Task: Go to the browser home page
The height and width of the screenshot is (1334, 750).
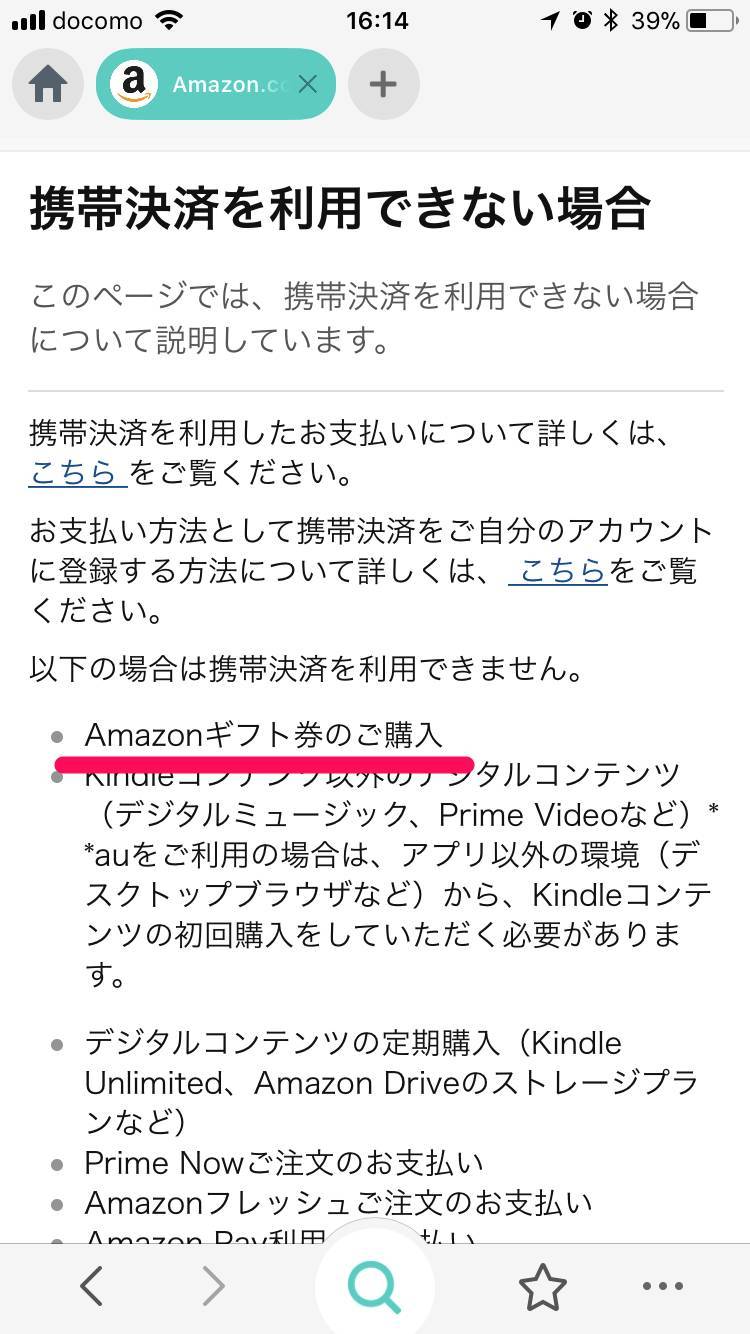Action: (48, 84)
